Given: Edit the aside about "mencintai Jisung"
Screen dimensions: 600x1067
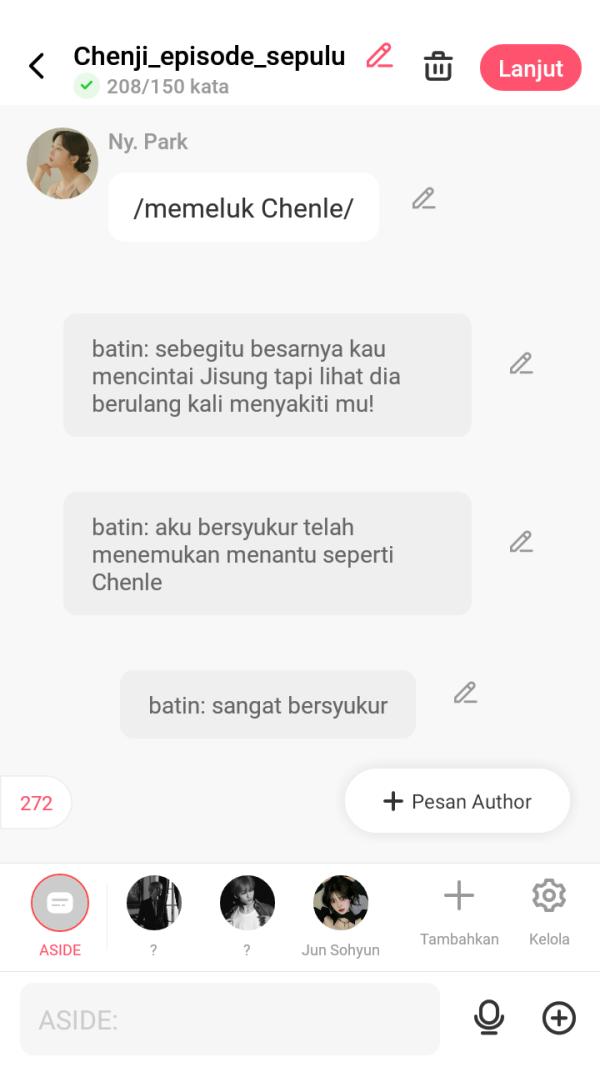Looking at the screenshot, I should (x=521, y=364).
